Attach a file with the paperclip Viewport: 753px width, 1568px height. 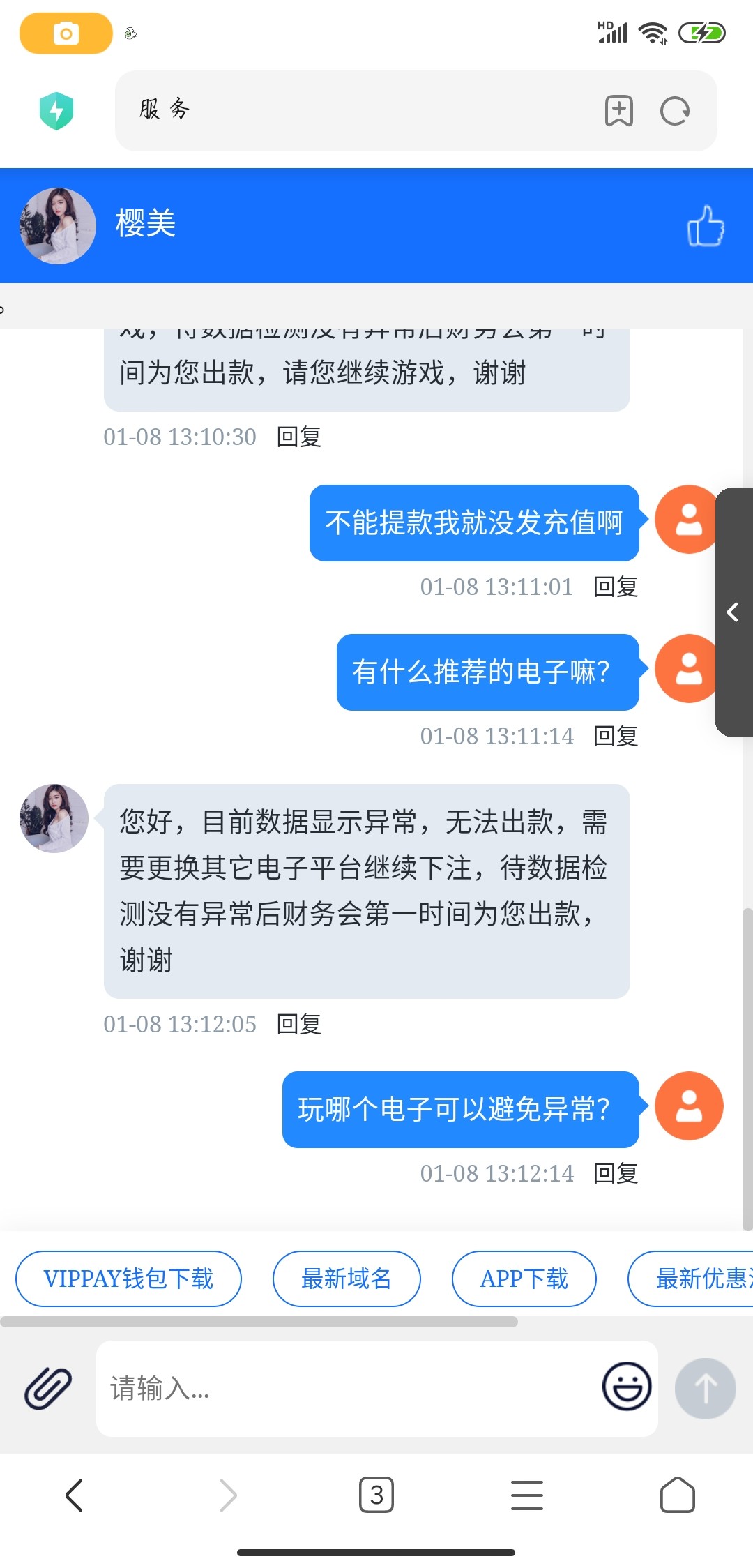click(x=48, y=1388)
